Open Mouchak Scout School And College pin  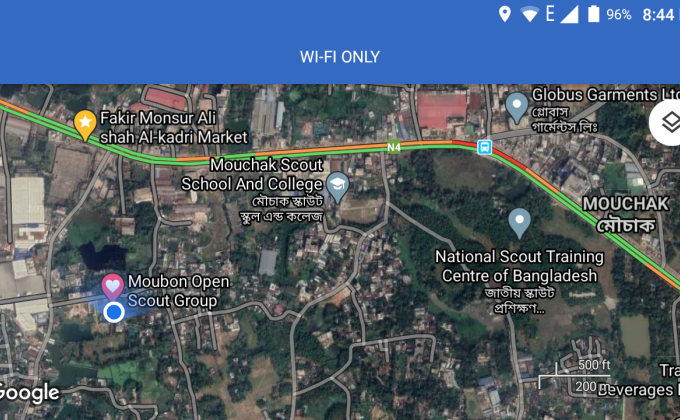click(x=338, y=185)
